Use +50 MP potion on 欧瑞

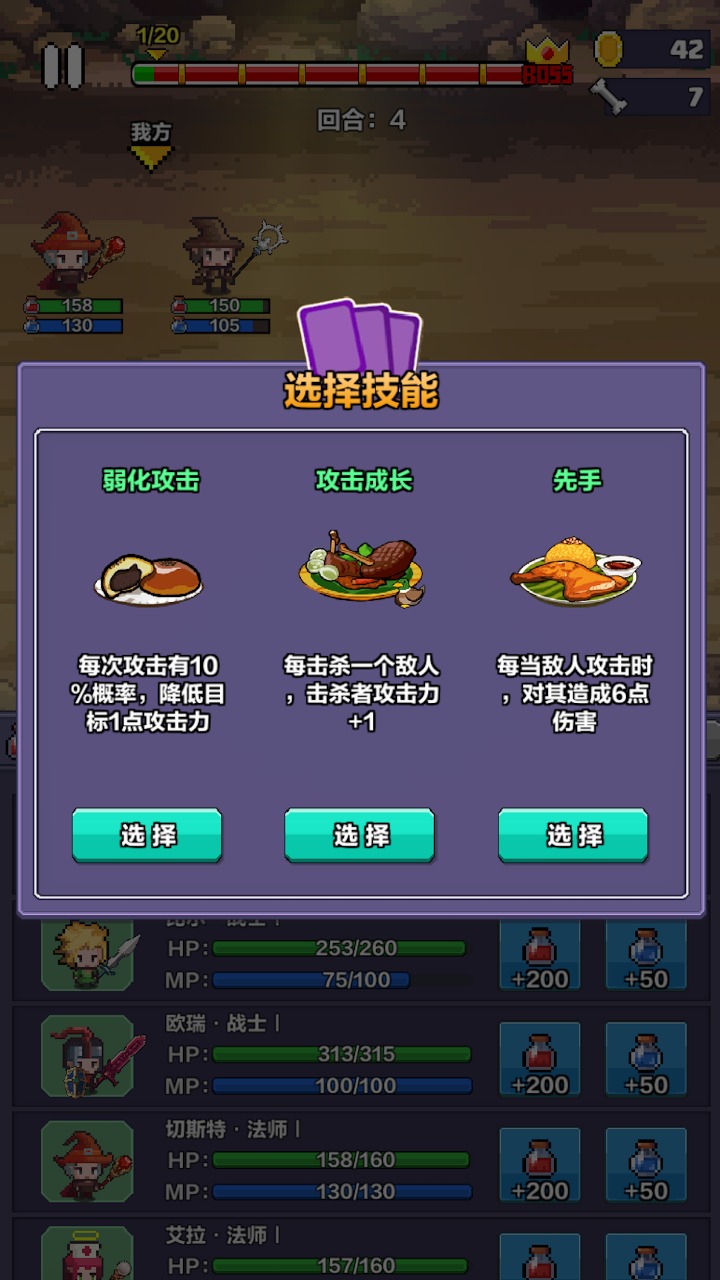pos(645,1060)
